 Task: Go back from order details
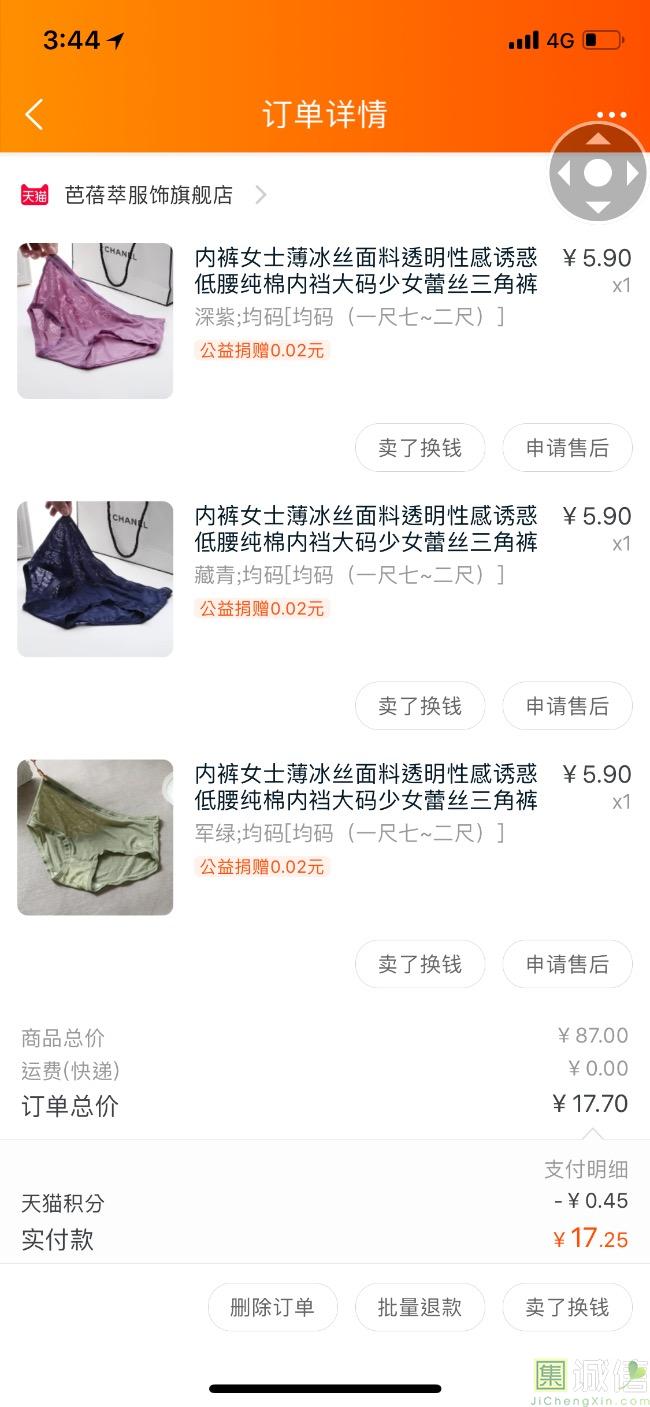pos(34,114)
